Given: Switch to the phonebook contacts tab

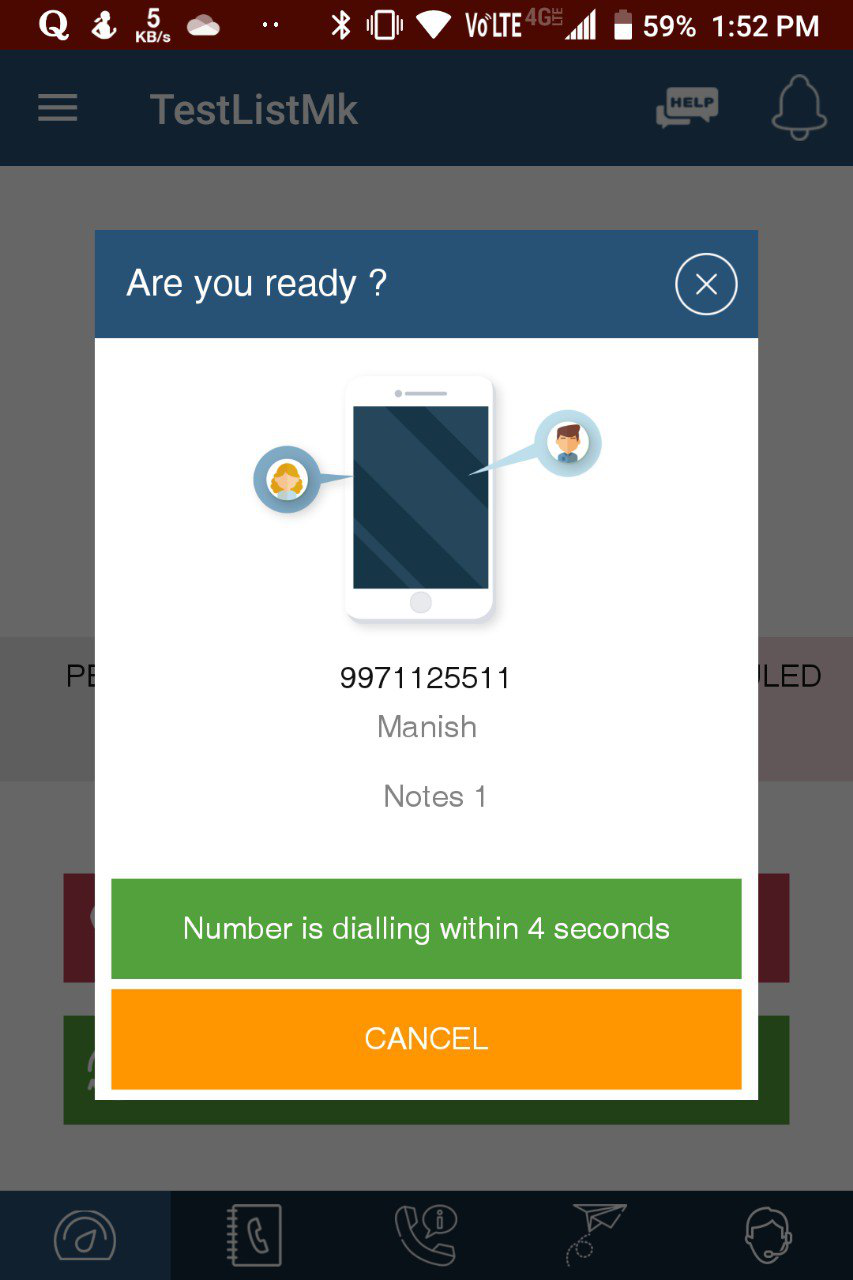Looking at the screenshot, I should (255, 1236).
